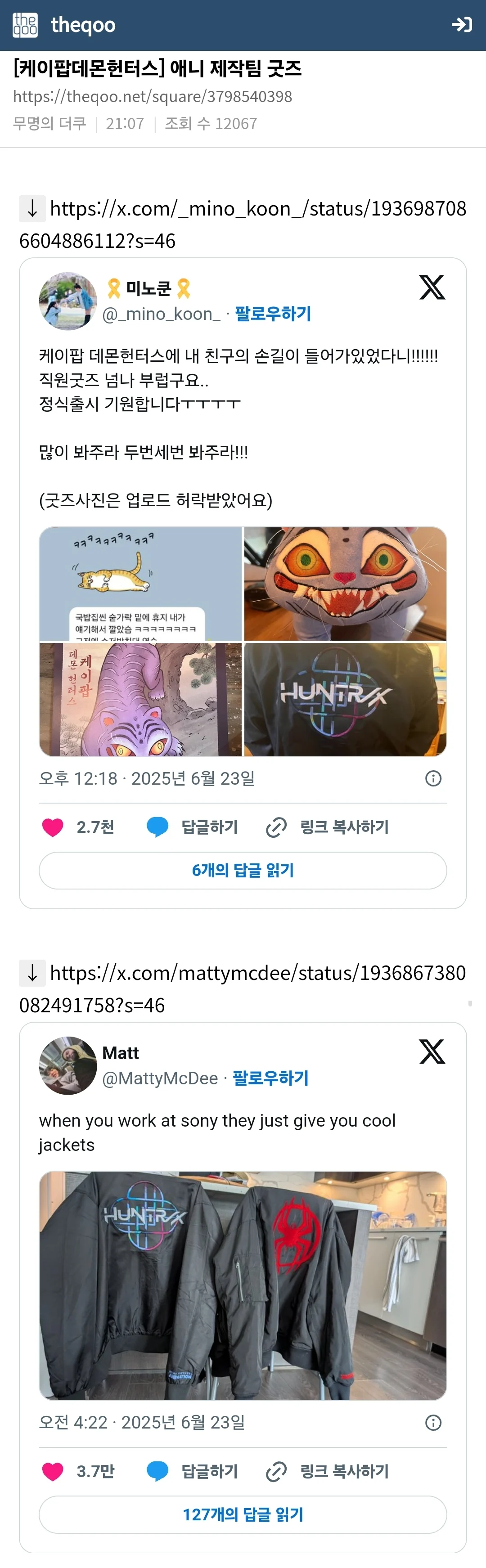Open info icon beside 오후 12:18 timestamp
This screenshot has width=486, height=1568.
coord(433,778)
